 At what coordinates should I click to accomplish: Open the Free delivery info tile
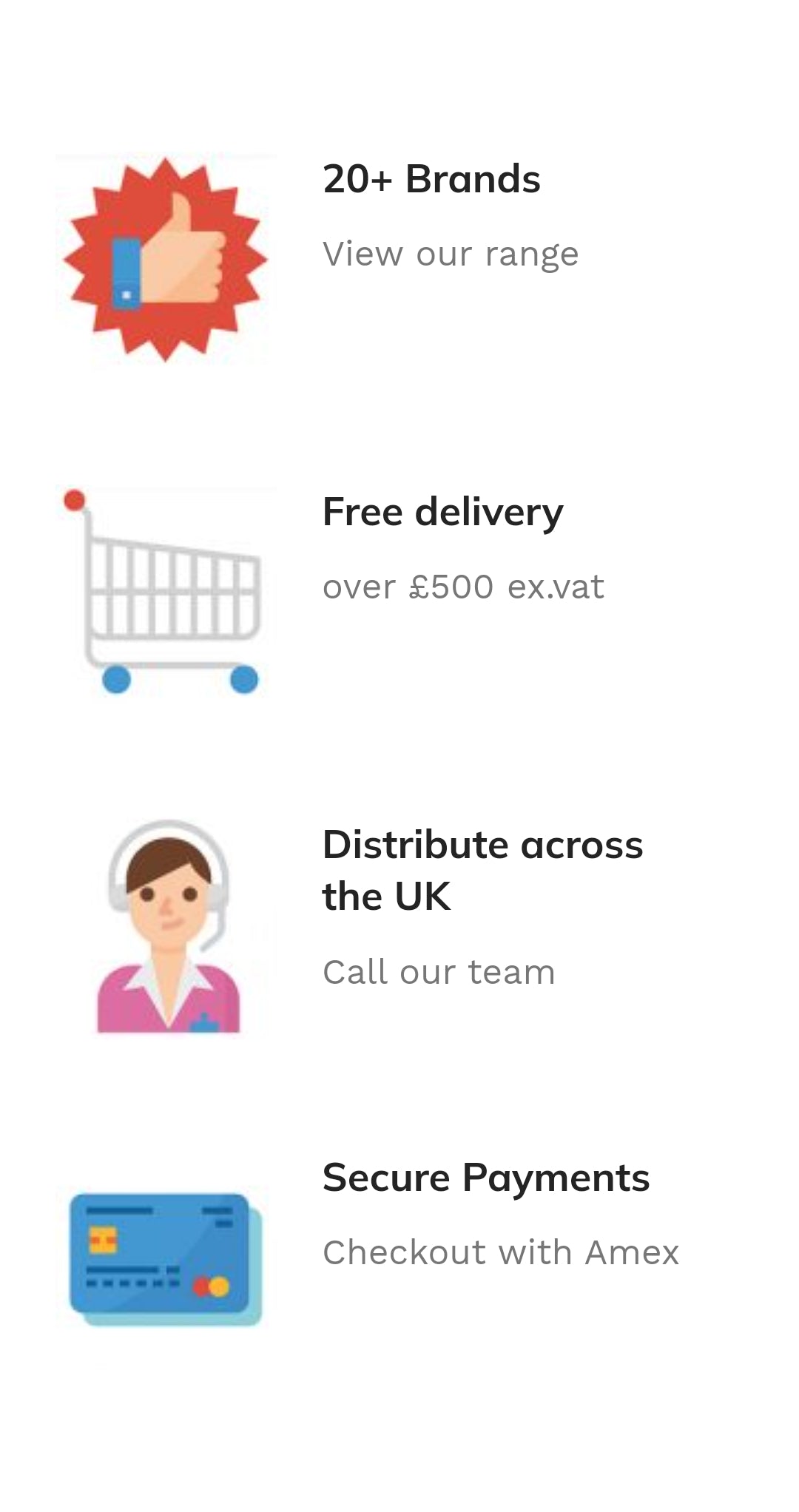[399, 592]
